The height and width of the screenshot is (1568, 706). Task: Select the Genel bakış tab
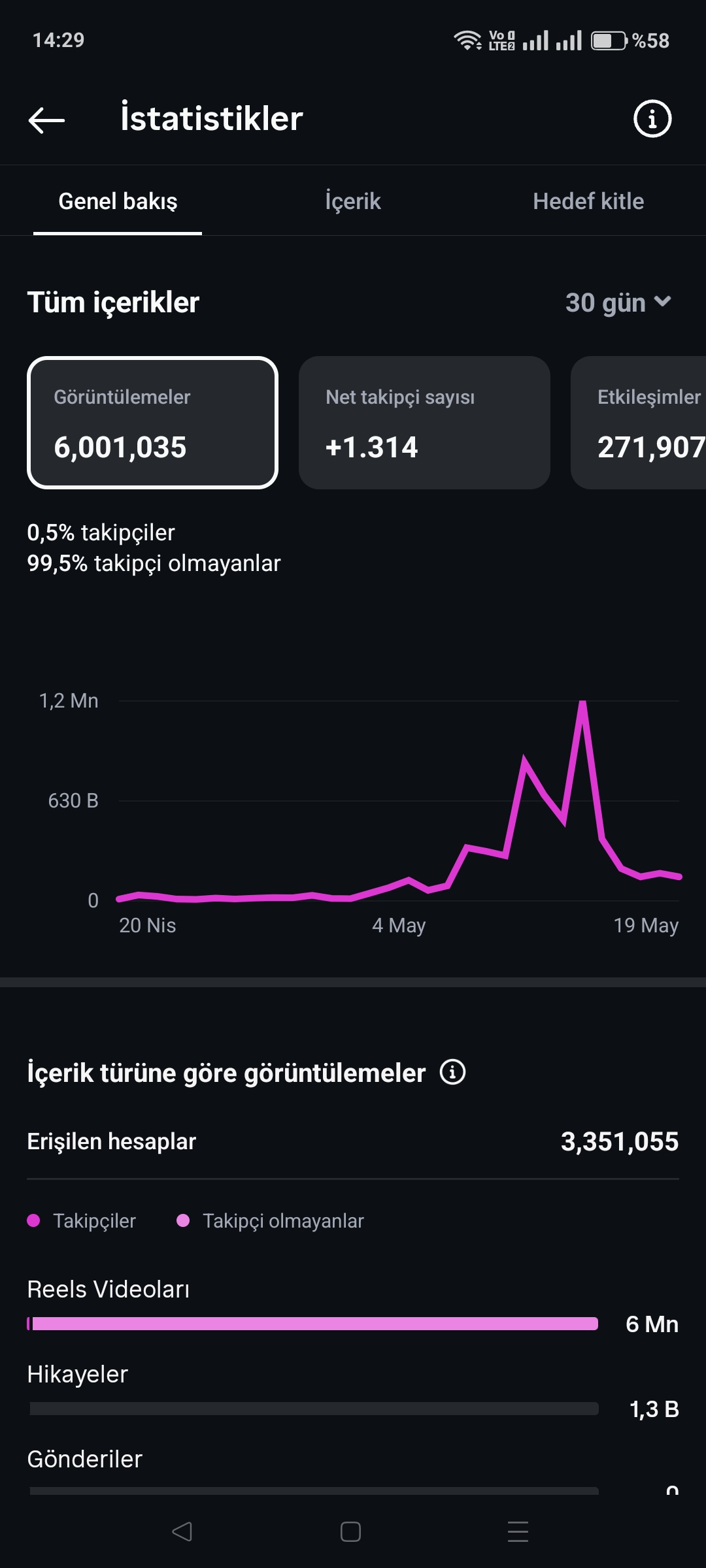point(118,201)
